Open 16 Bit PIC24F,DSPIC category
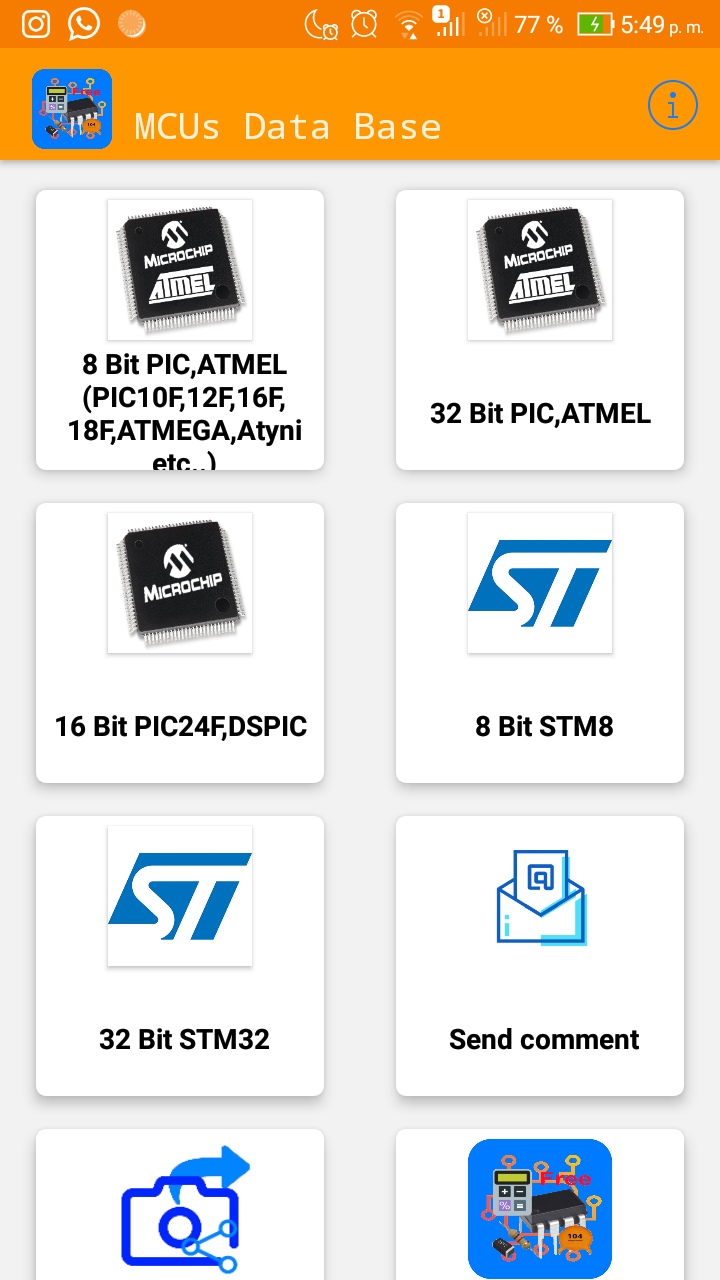This screenshot has width=720, height=1280. point(180,643)
